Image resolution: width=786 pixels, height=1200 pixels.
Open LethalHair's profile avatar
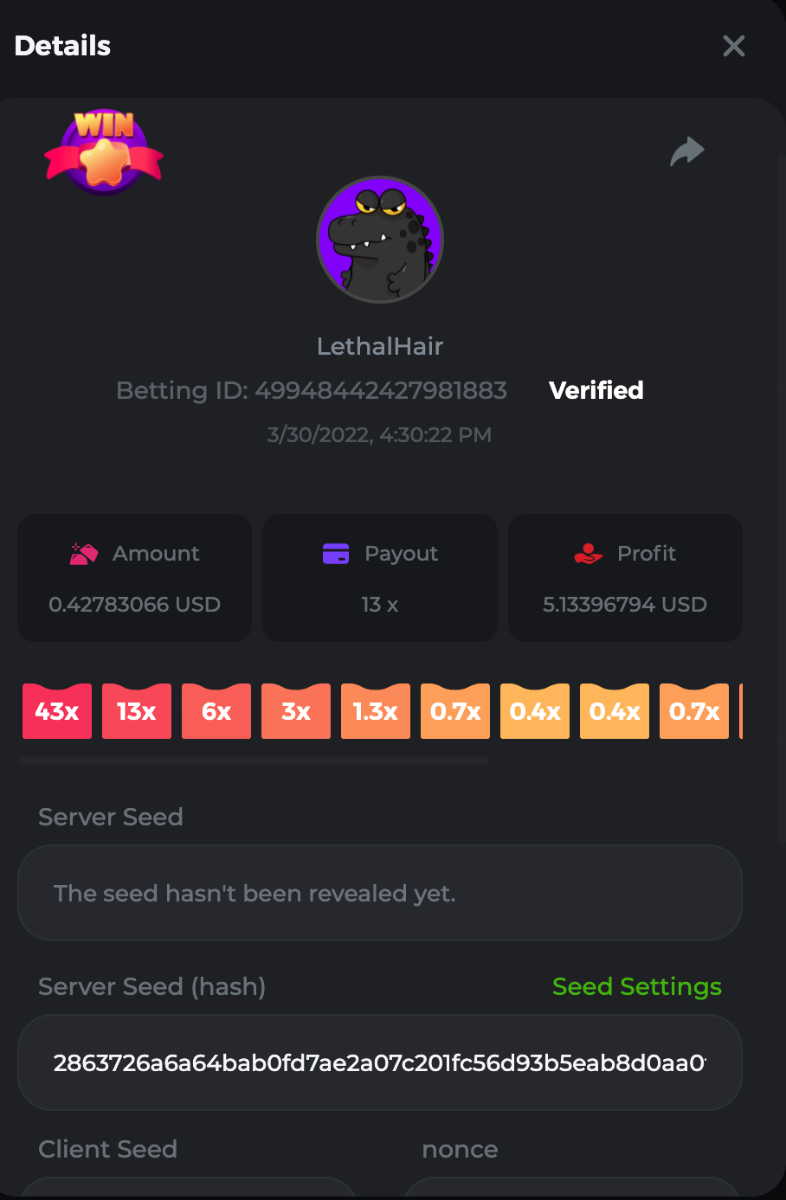pyautogui.click(x=380, y=240)
